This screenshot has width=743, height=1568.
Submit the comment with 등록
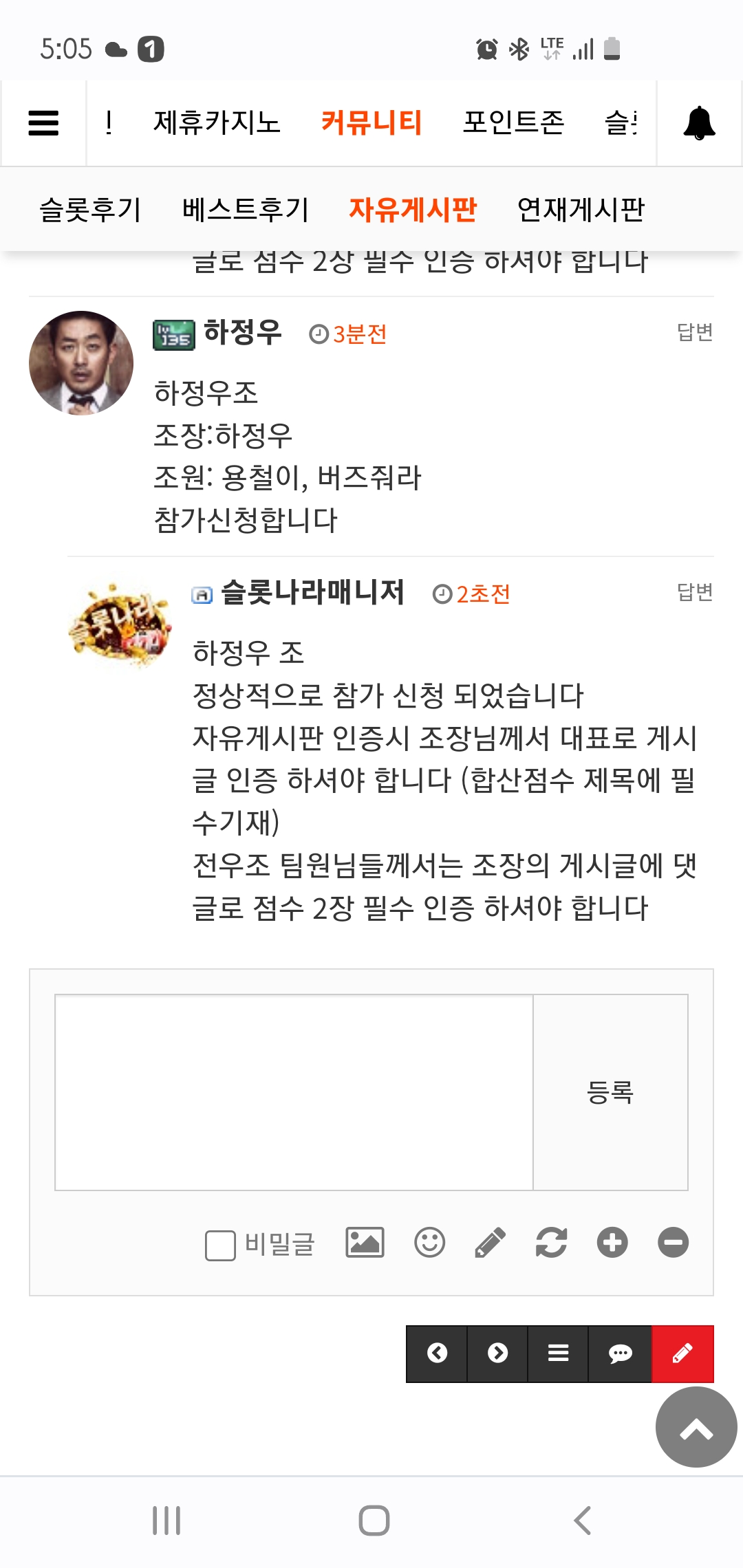(x=610, y=1092)
